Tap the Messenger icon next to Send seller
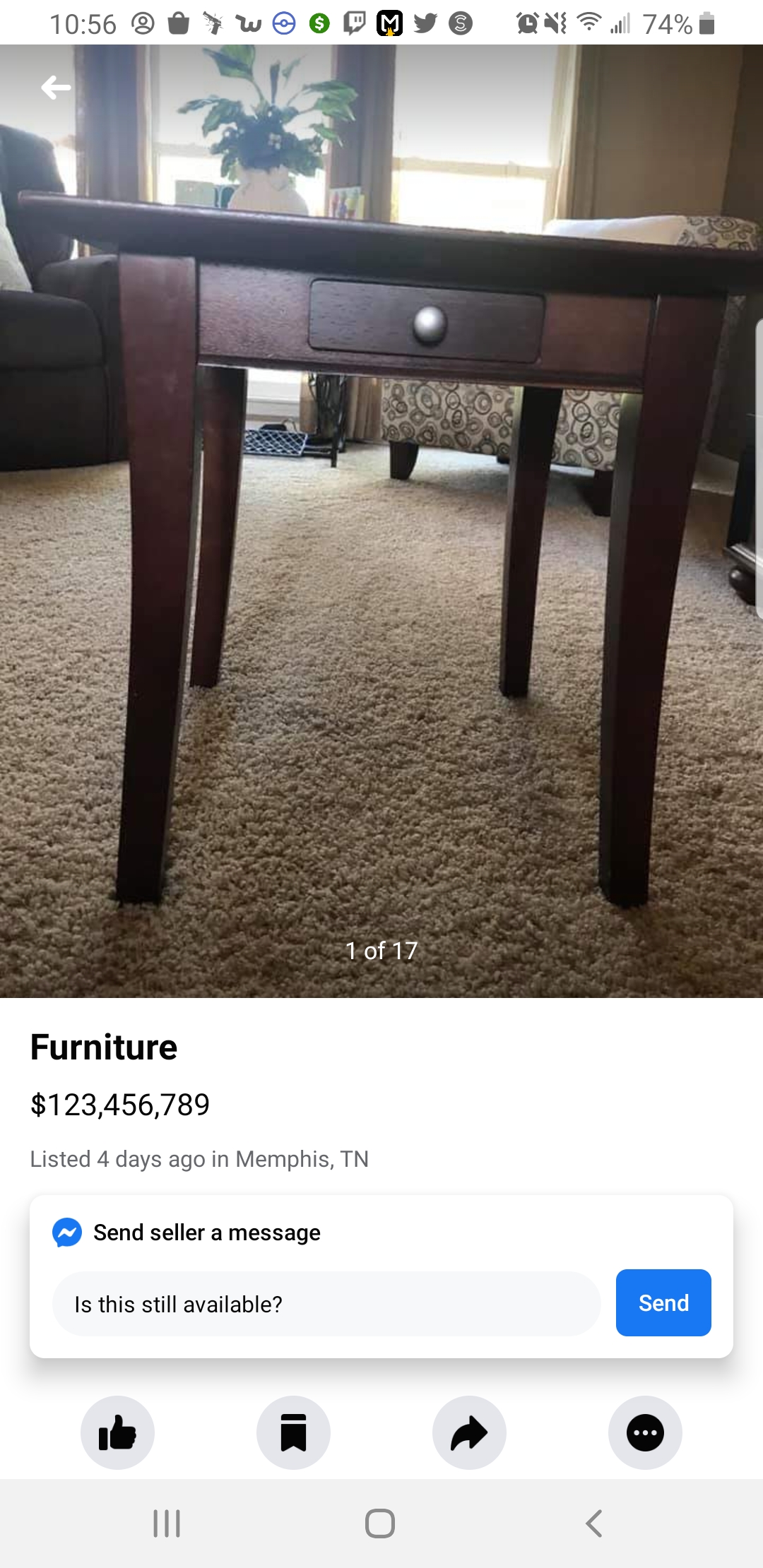Image resolution: width=763 pixels, height=1568 pixels. 67,1232
